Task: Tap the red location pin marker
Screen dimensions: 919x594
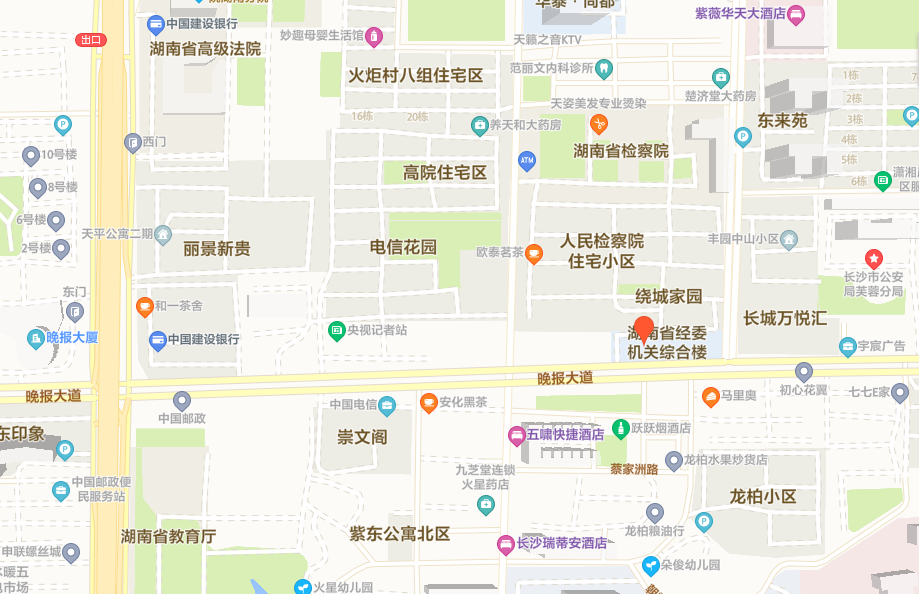Action: pos(644,328)
